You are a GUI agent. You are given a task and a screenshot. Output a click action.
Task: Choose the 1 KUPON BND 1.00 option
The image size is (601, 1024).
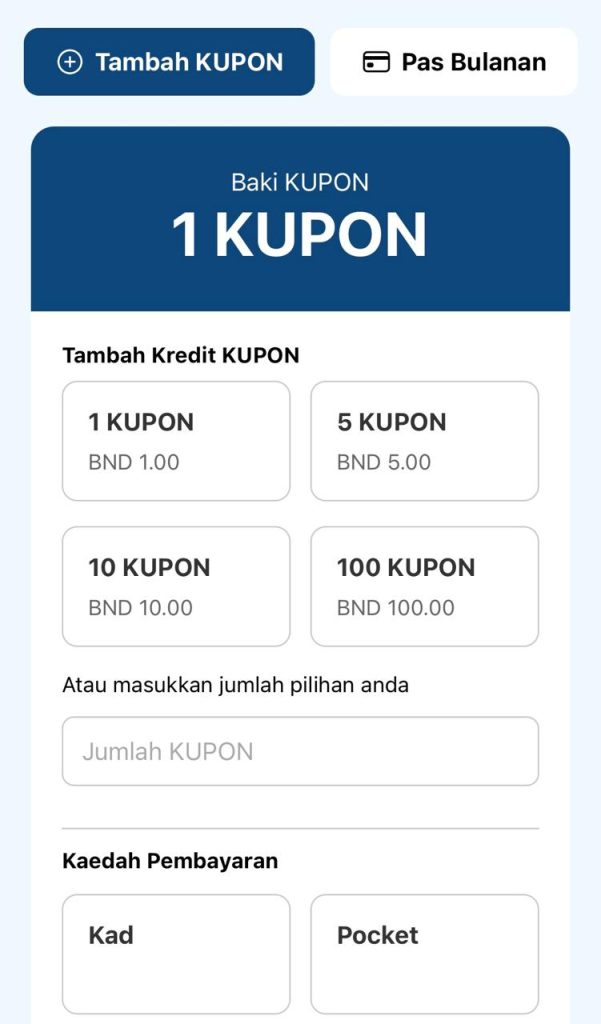coord(176,441)
